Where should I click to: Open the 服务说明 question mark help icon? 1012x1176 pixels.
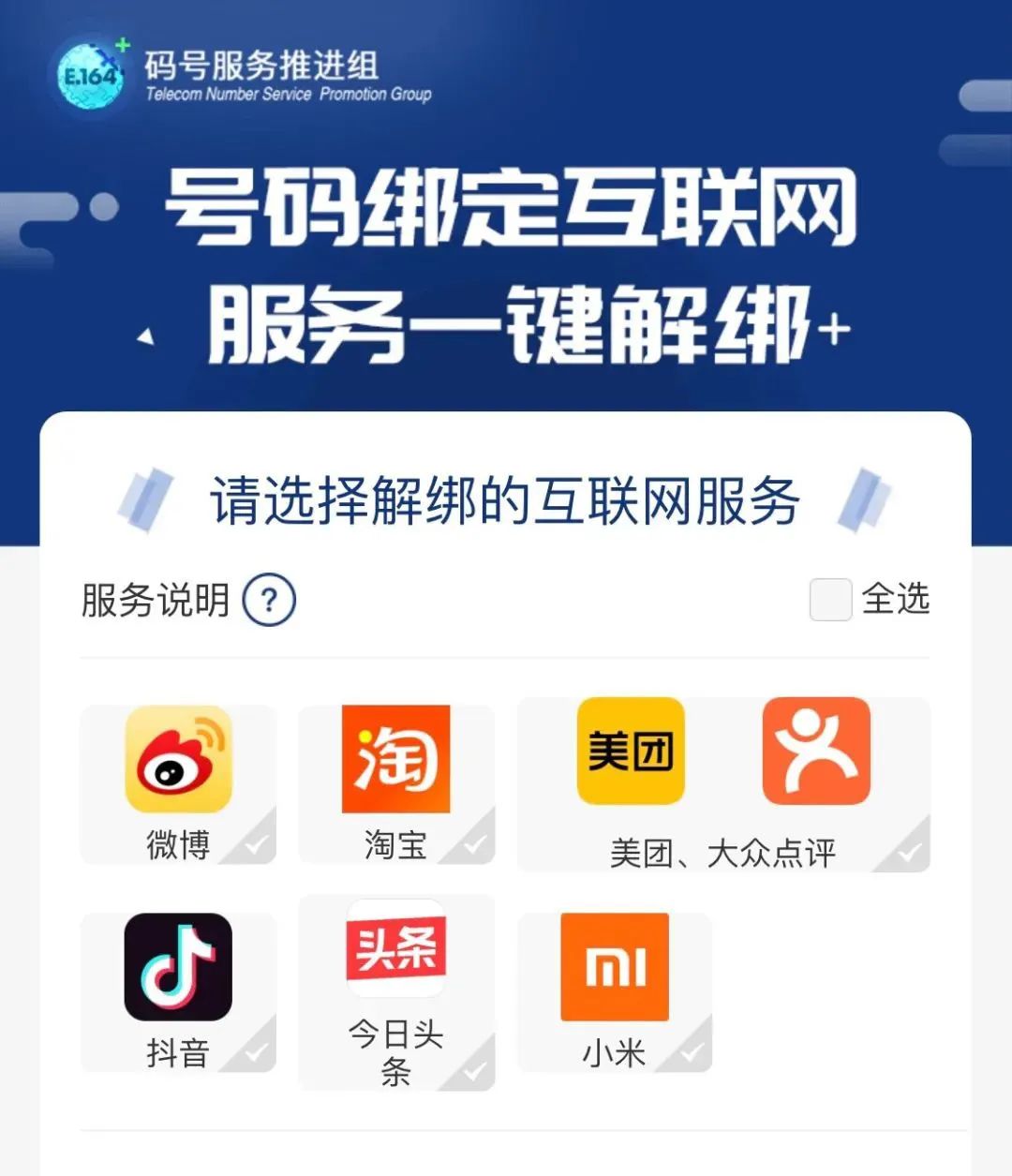(269, 601)
